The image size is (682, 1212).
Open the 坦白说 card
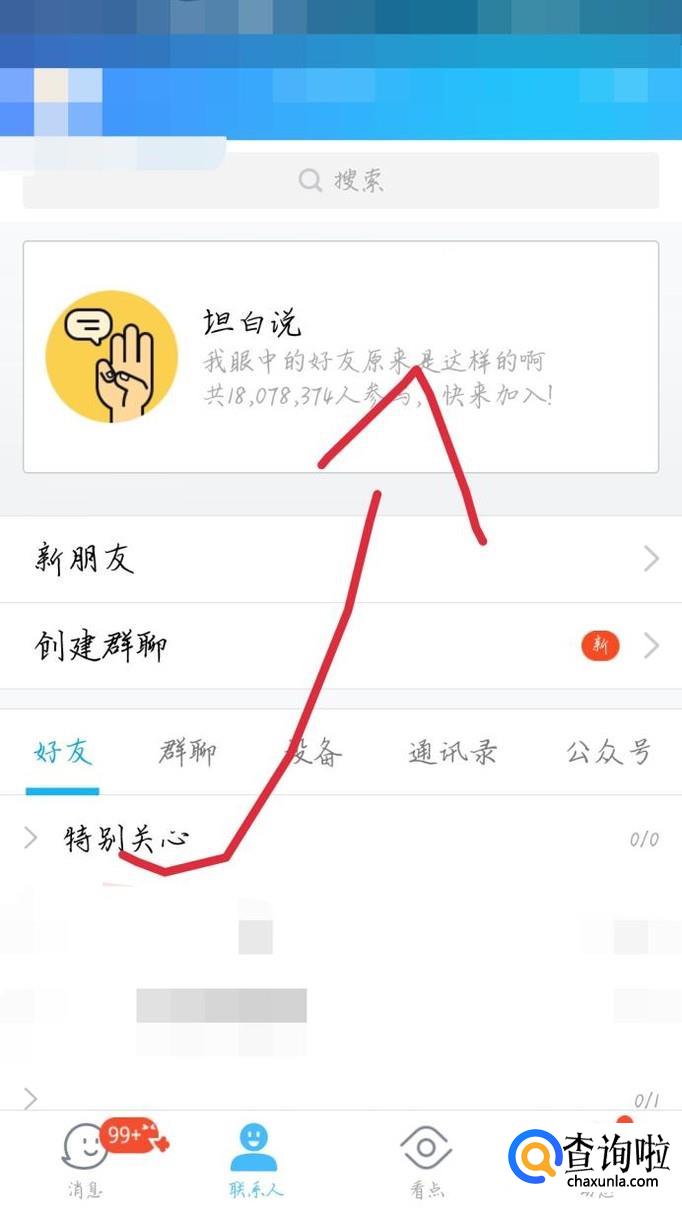point(341,357)
